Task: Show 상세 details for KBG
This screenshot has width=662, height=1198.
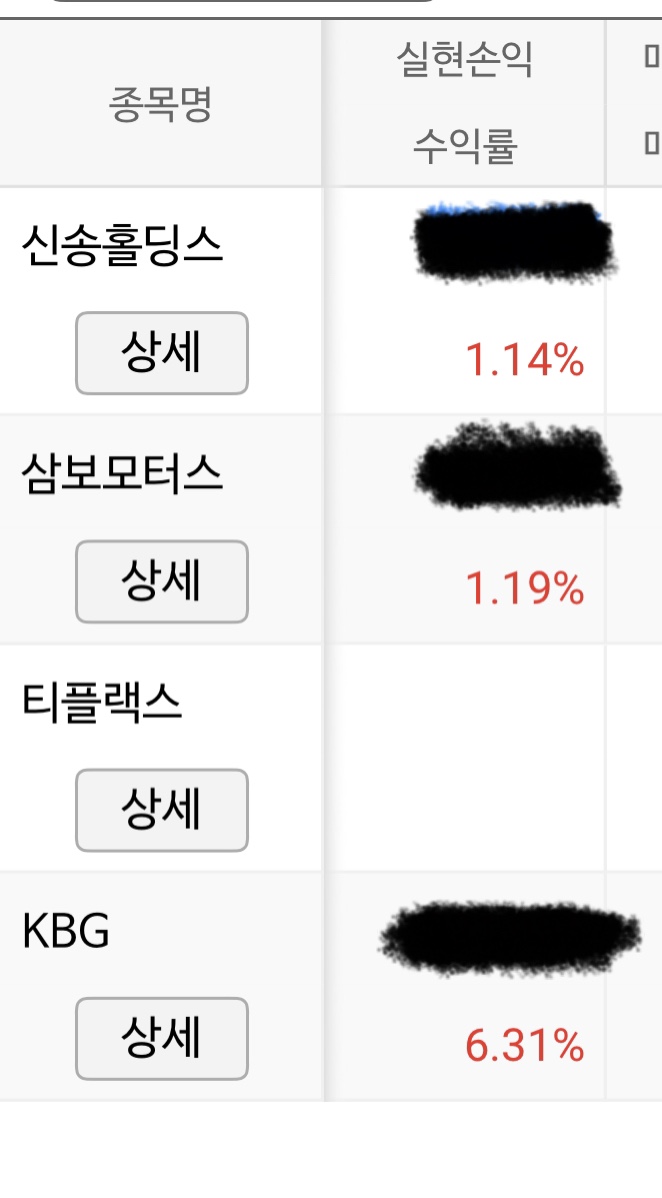Action: (162, 1038)
